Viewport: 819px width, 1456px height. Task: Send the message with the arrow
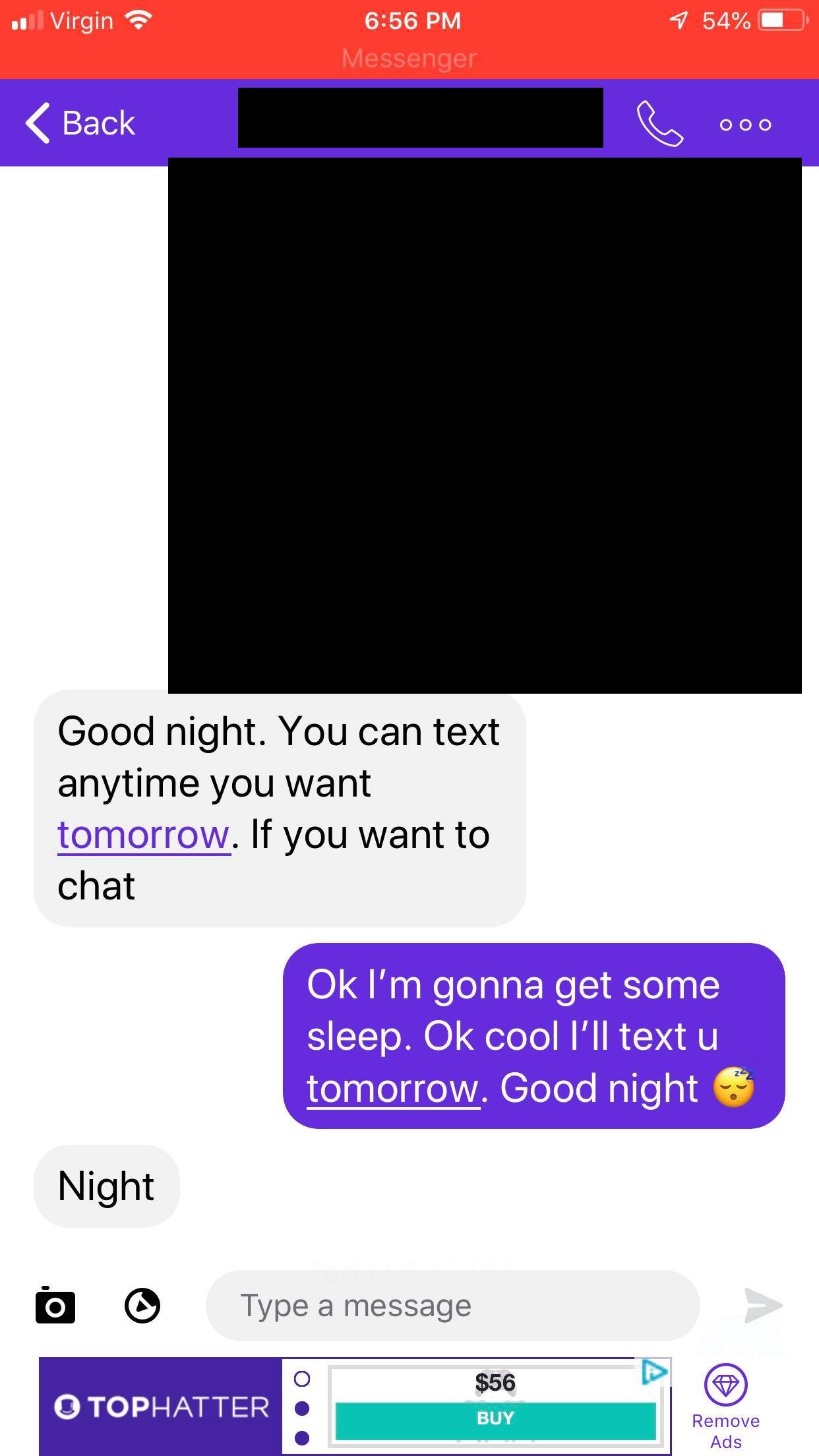tap(762, 1305)
